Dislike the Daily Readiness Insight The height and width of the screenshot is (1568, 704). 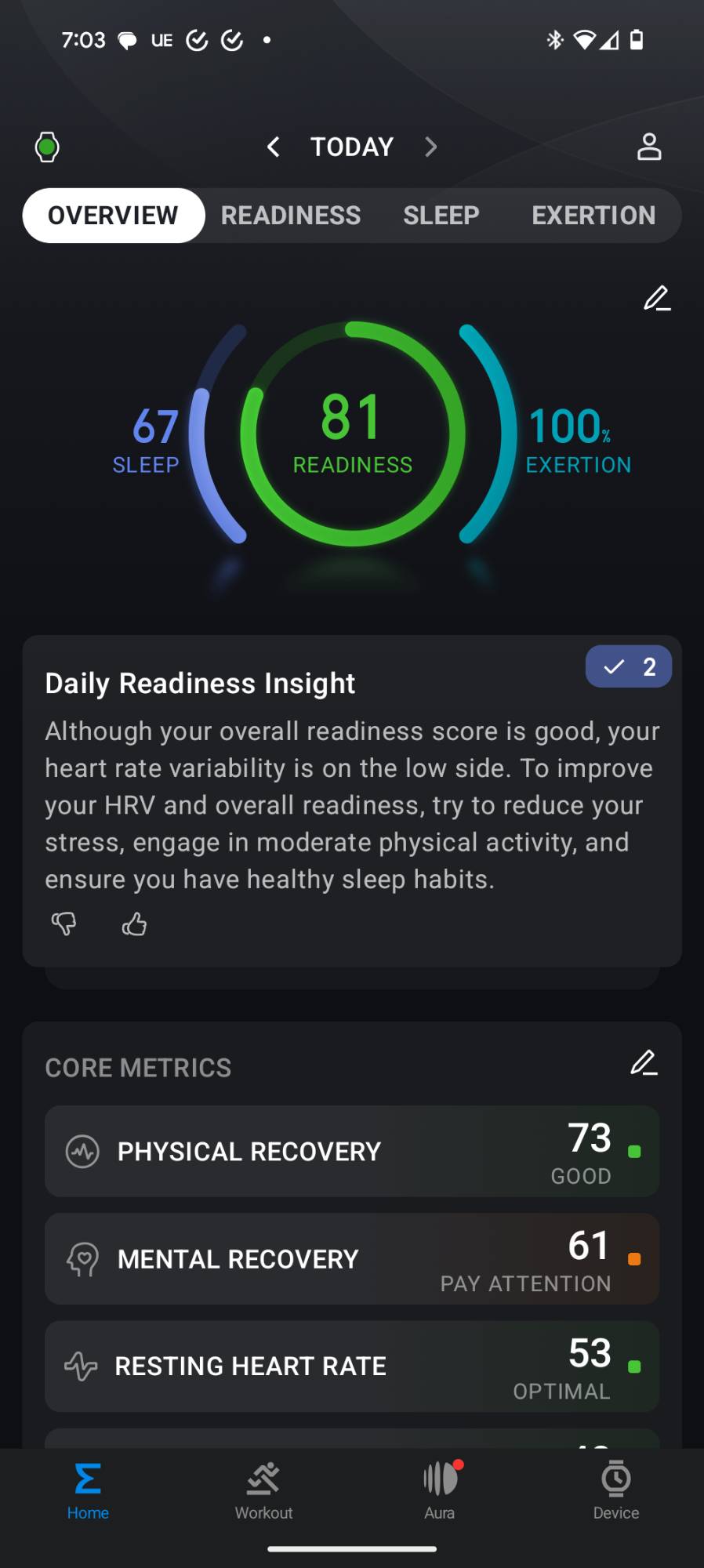point(64,924)
